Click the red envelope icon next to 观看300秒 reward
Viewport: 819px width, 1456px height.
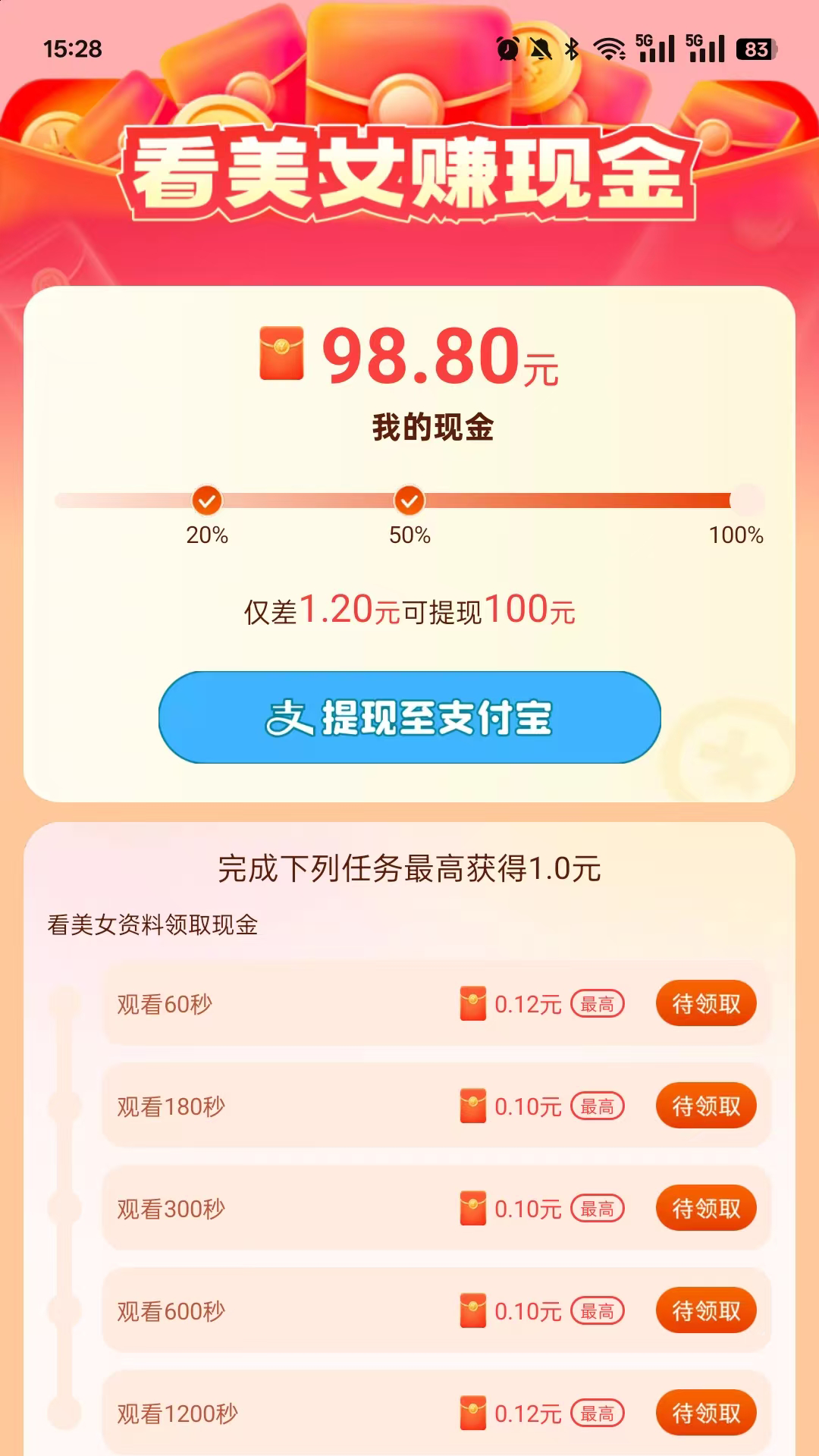[474, 1209]
